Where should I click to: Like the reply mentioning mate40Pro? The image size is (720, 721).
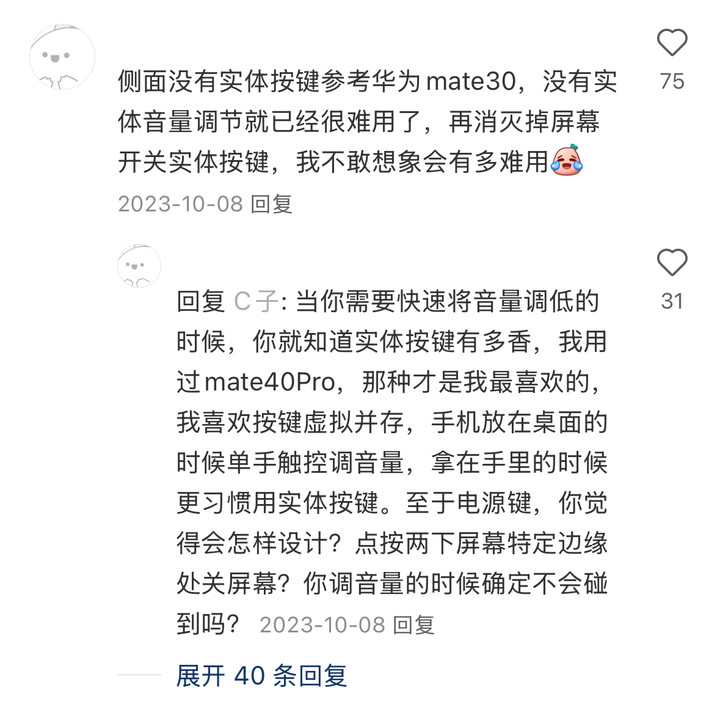coord(672,264)
